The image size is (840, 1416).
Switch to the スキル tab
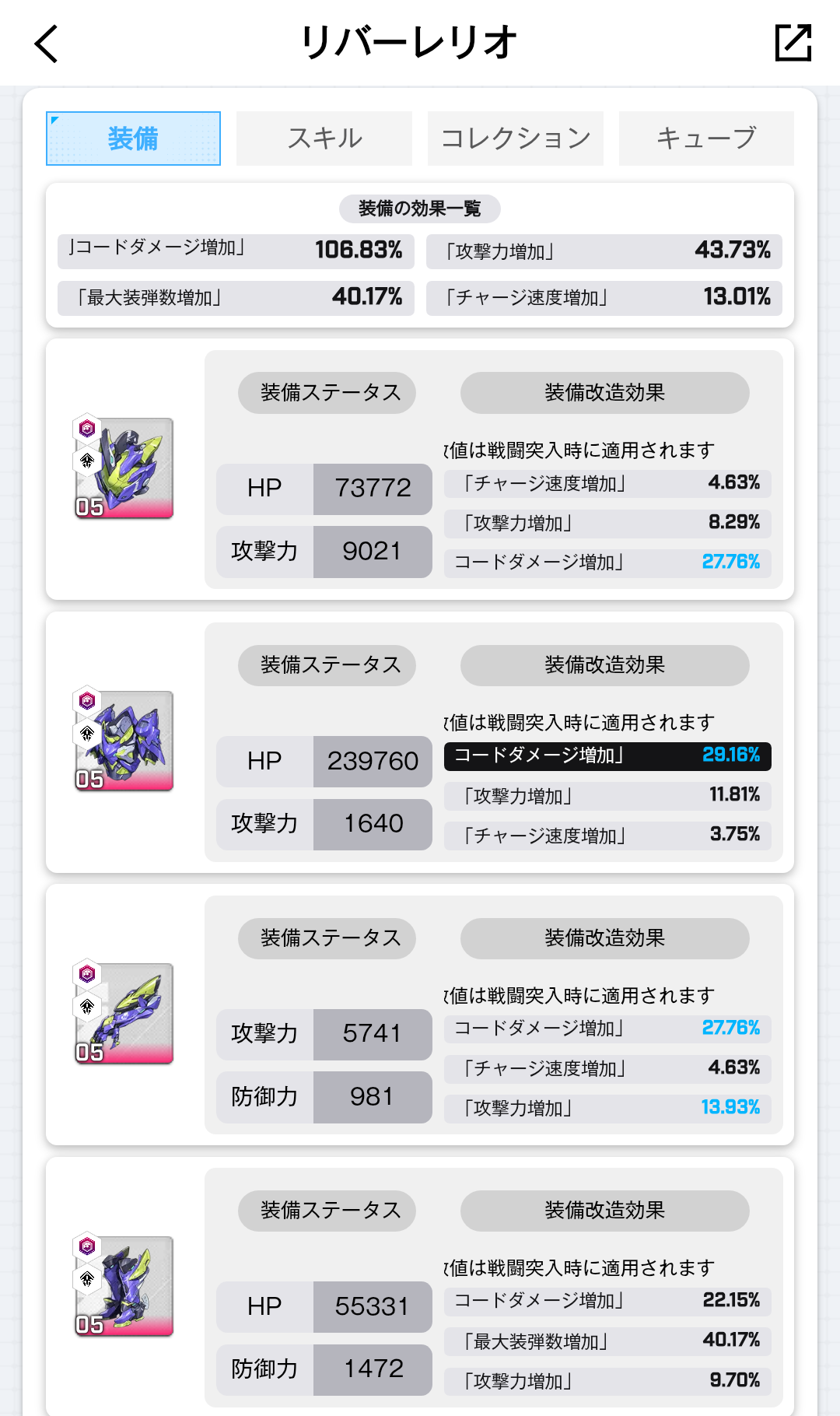point(324,138)
